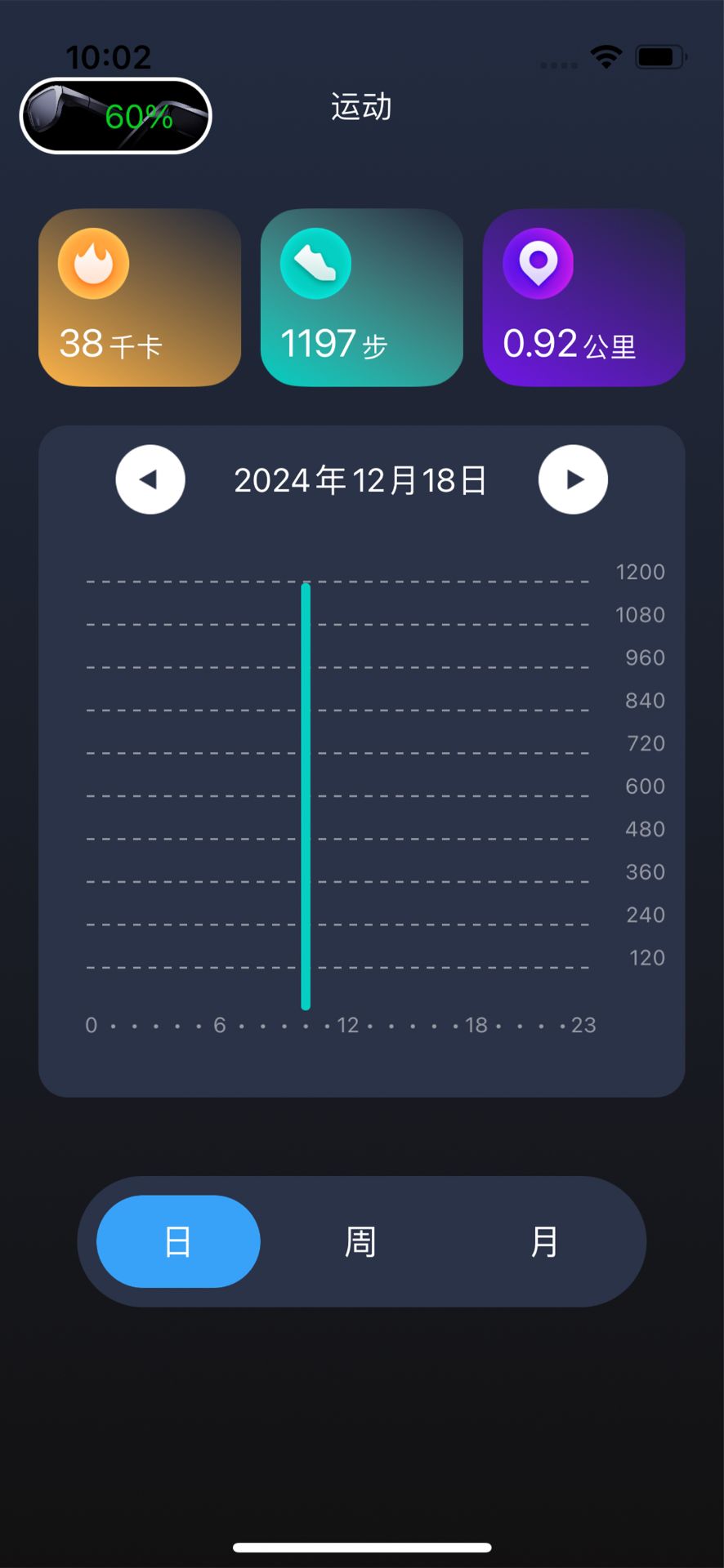The image size is (724, 1568).
Task: Tap the Wi-Fi icon in status bar
Action: (x=606, y=57)
